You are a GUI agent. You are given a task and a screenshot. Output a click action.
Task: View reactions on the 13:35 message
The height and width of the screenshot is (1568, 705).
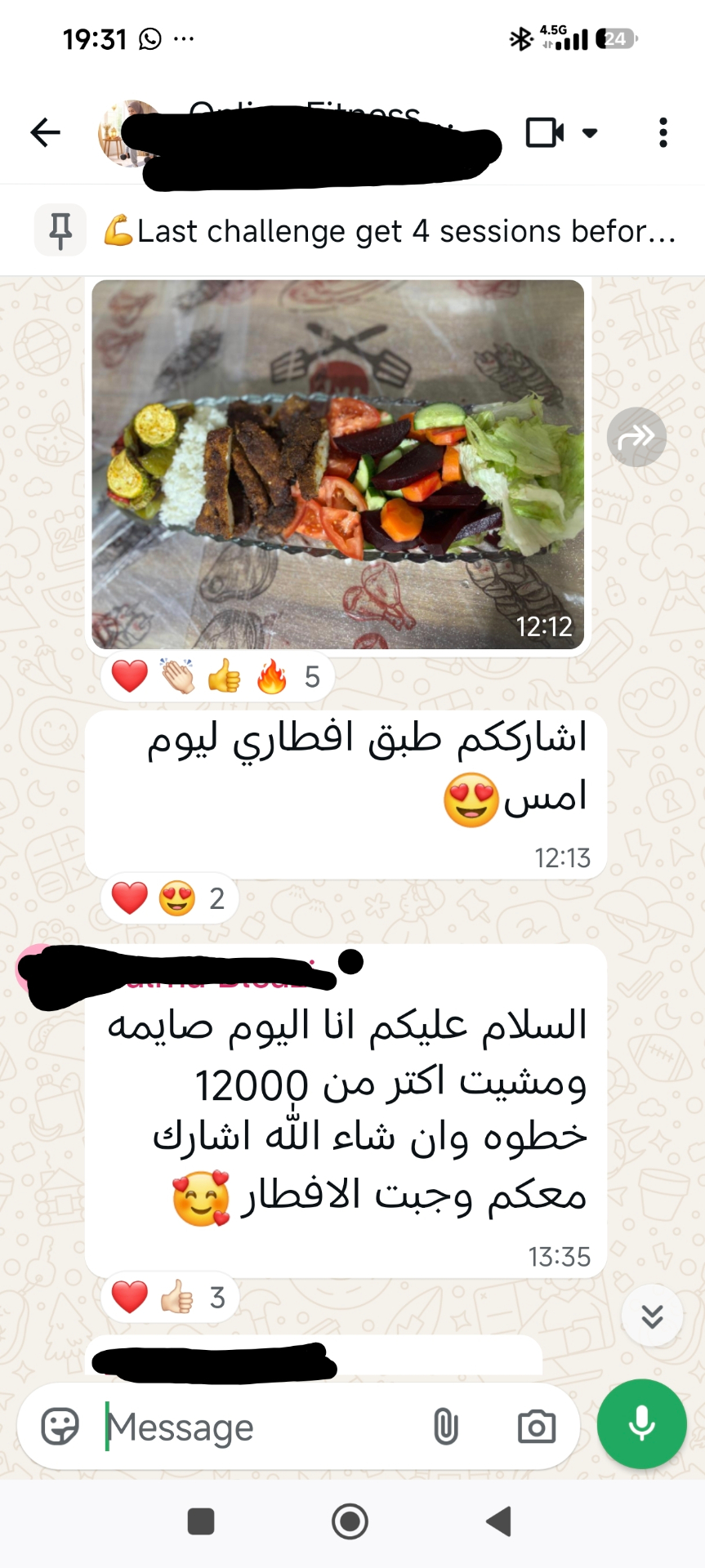[x=169, y=1297]
